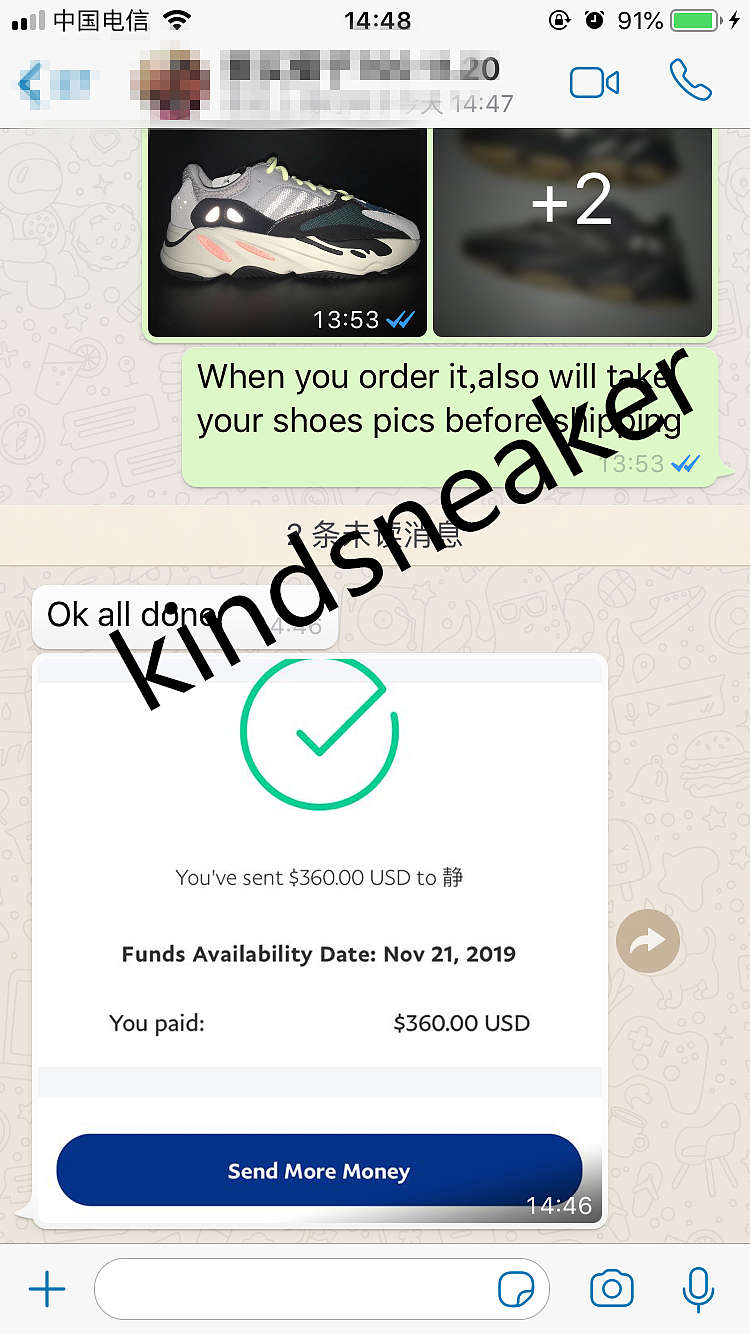
Task: Start a voice call with this contact
Action: pos(690,80)
